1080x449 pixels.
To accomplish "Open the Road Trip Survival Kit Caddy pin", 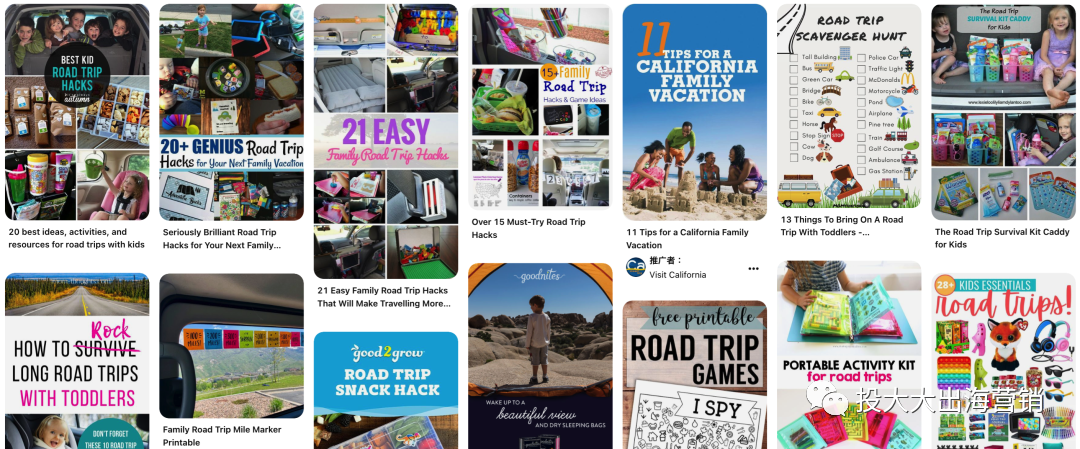I will click(1004, 112).
